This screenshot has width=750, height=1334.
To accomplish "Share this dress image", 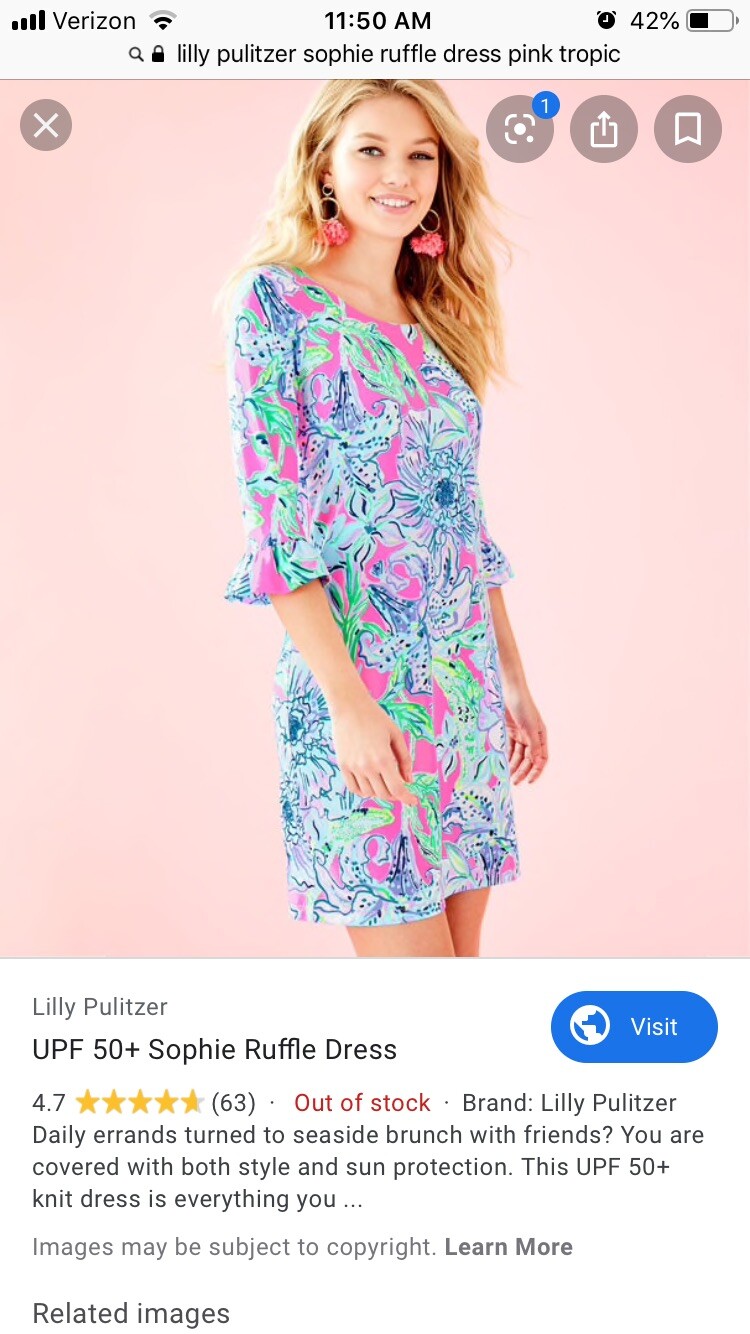I will 604,129.
